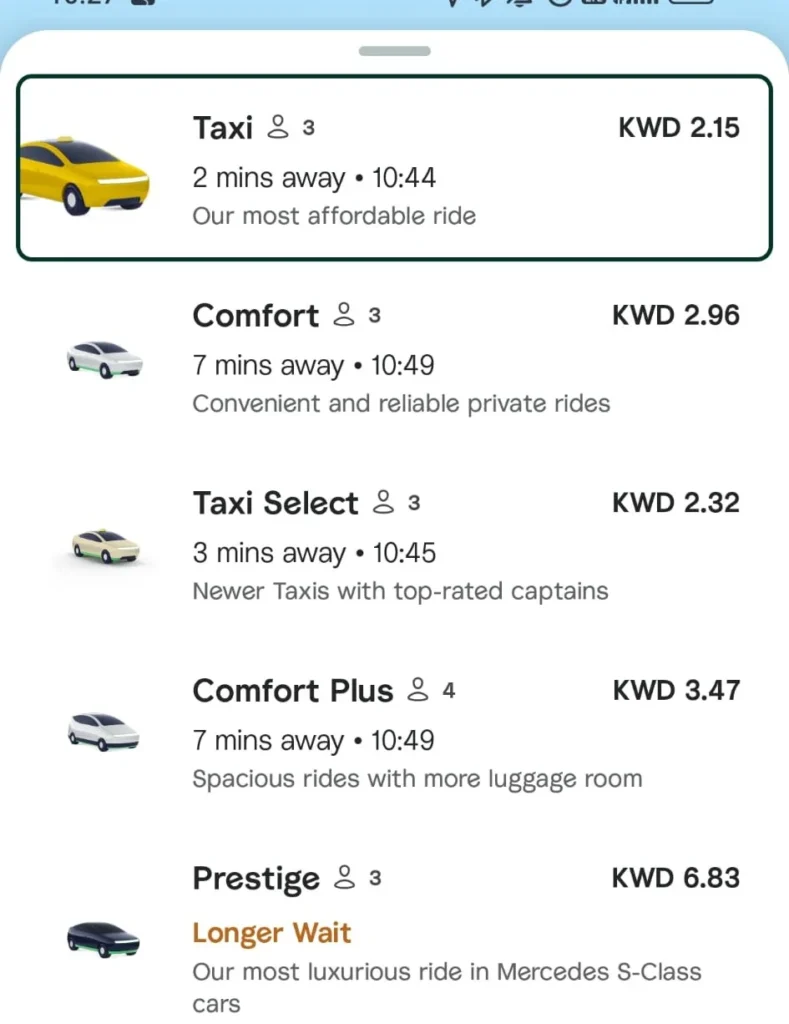The height and width of the screenshot is (1024, 789).
Task: Tap the seat count icon beside Comfort
Action: click(343, 315)
